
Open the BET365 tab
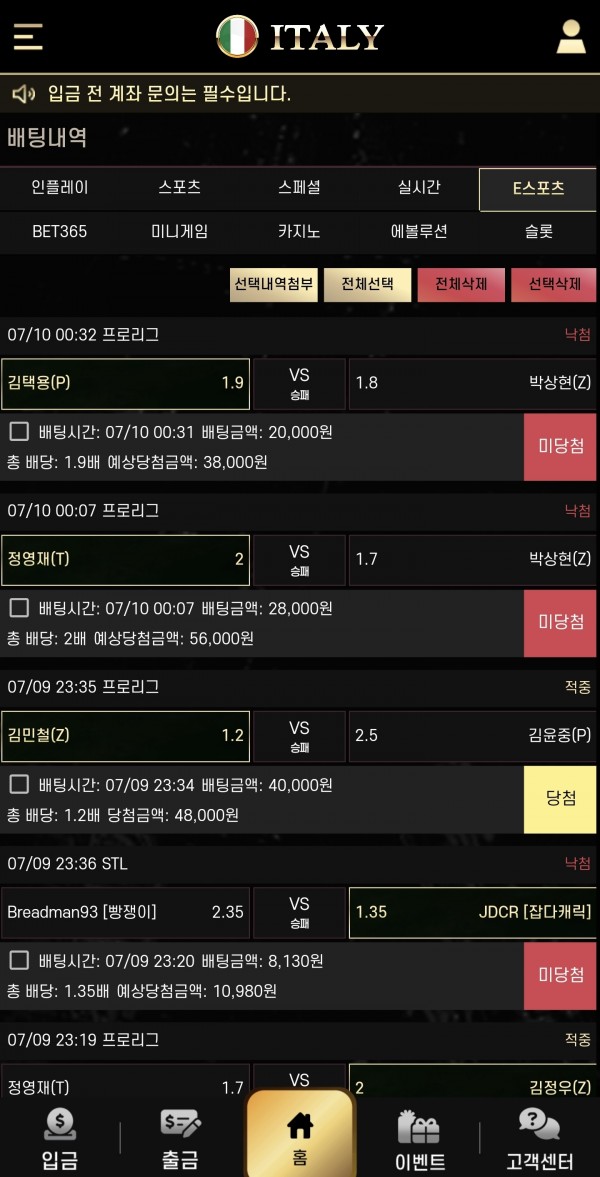click(60, 232)
